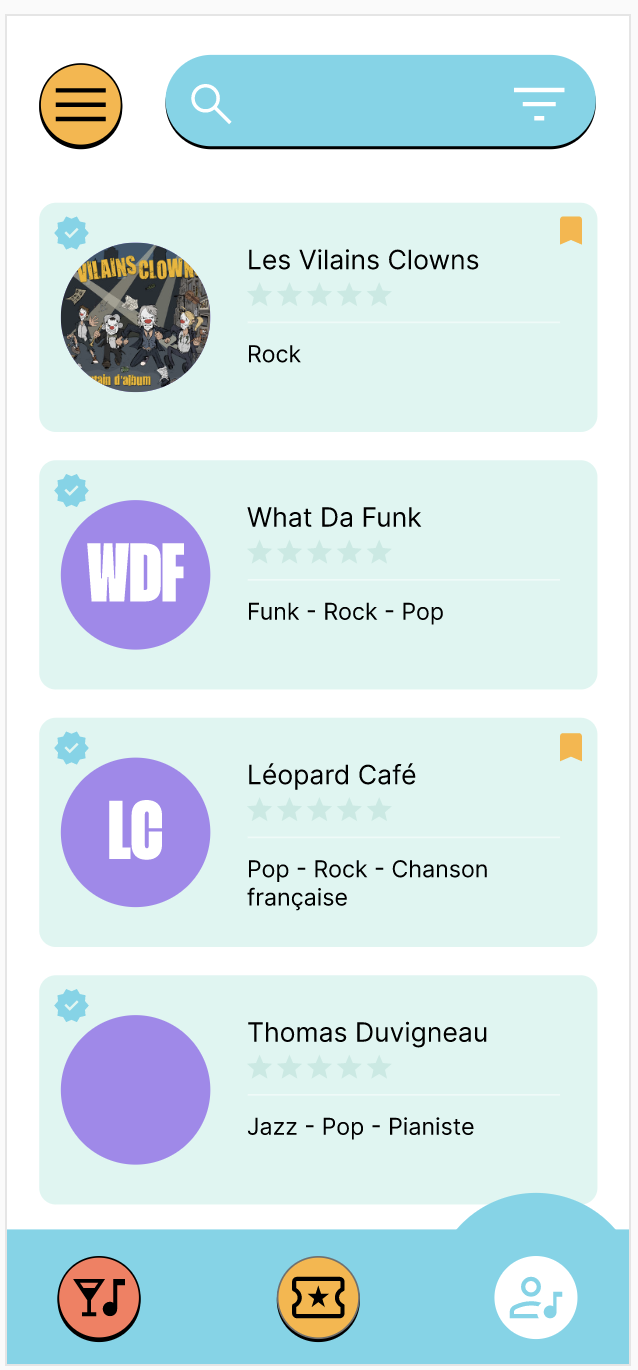This screenshot has width=638, height=1370.
Task: Open the filter options
Action: tap(539, 103)
